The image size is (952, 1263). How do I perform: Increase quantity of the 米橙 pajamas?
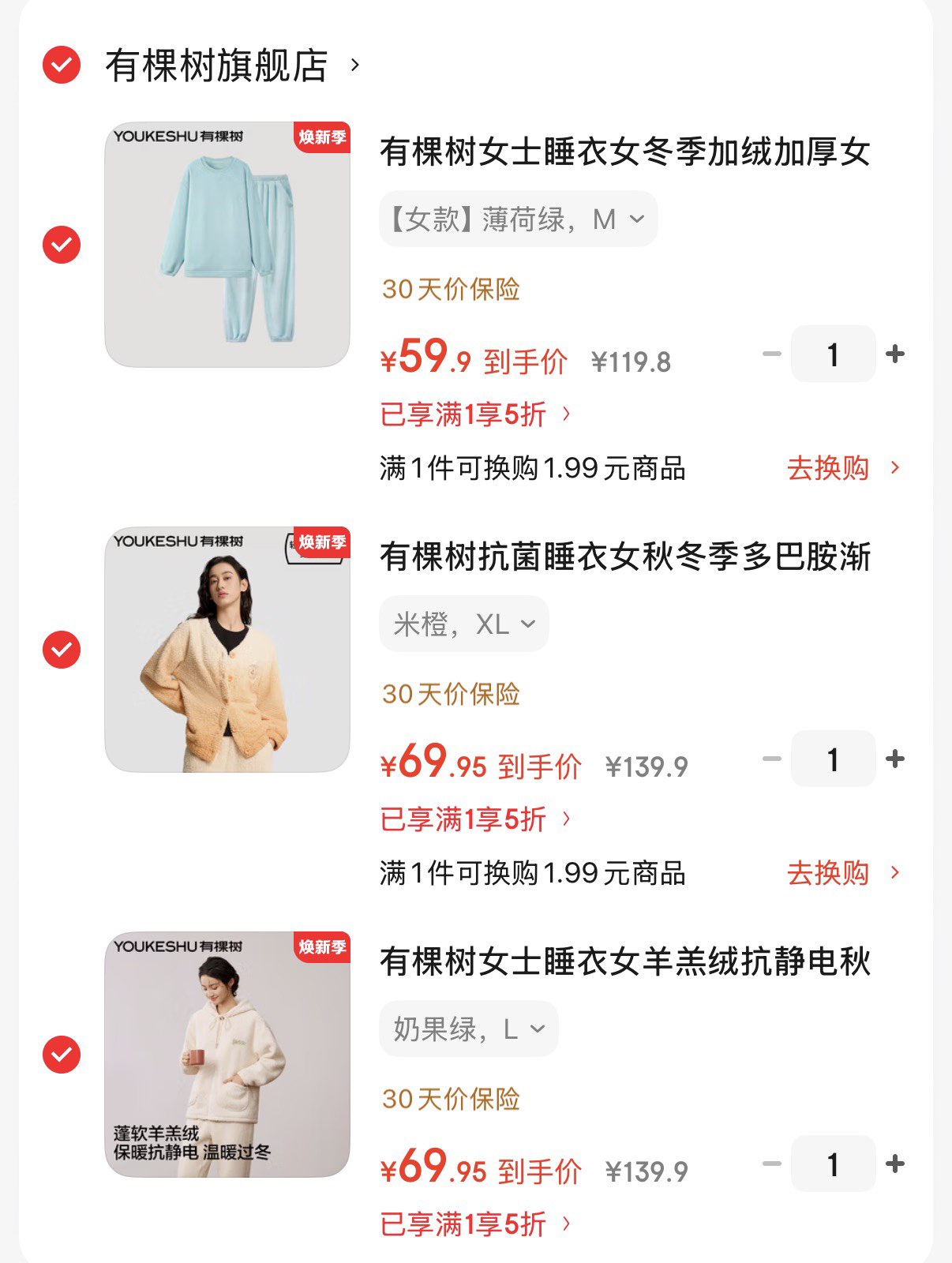tap(894, 759)
